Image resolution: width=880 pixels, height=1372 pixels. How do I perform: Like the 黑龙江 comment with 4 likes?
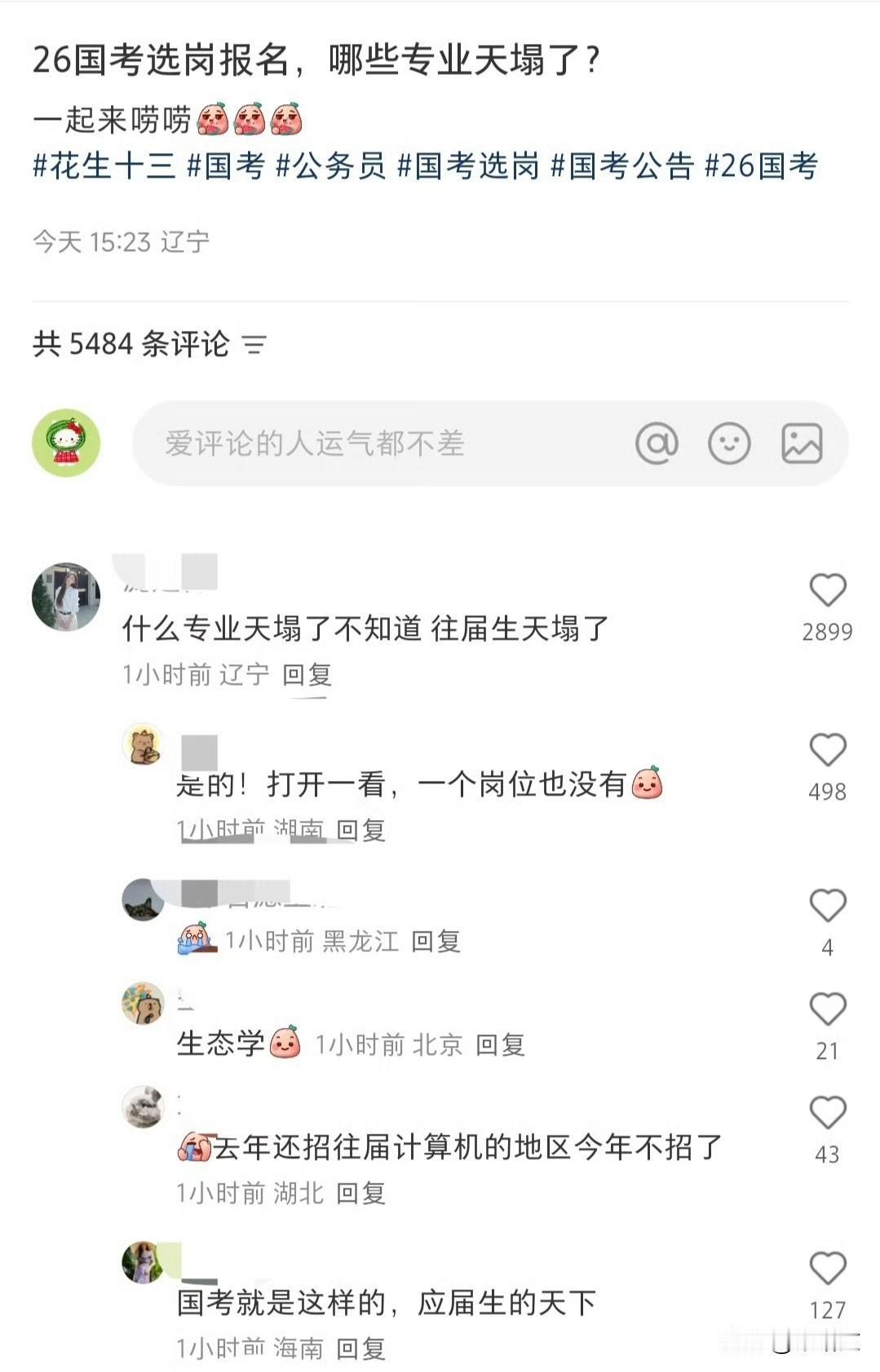coord(827,906)
